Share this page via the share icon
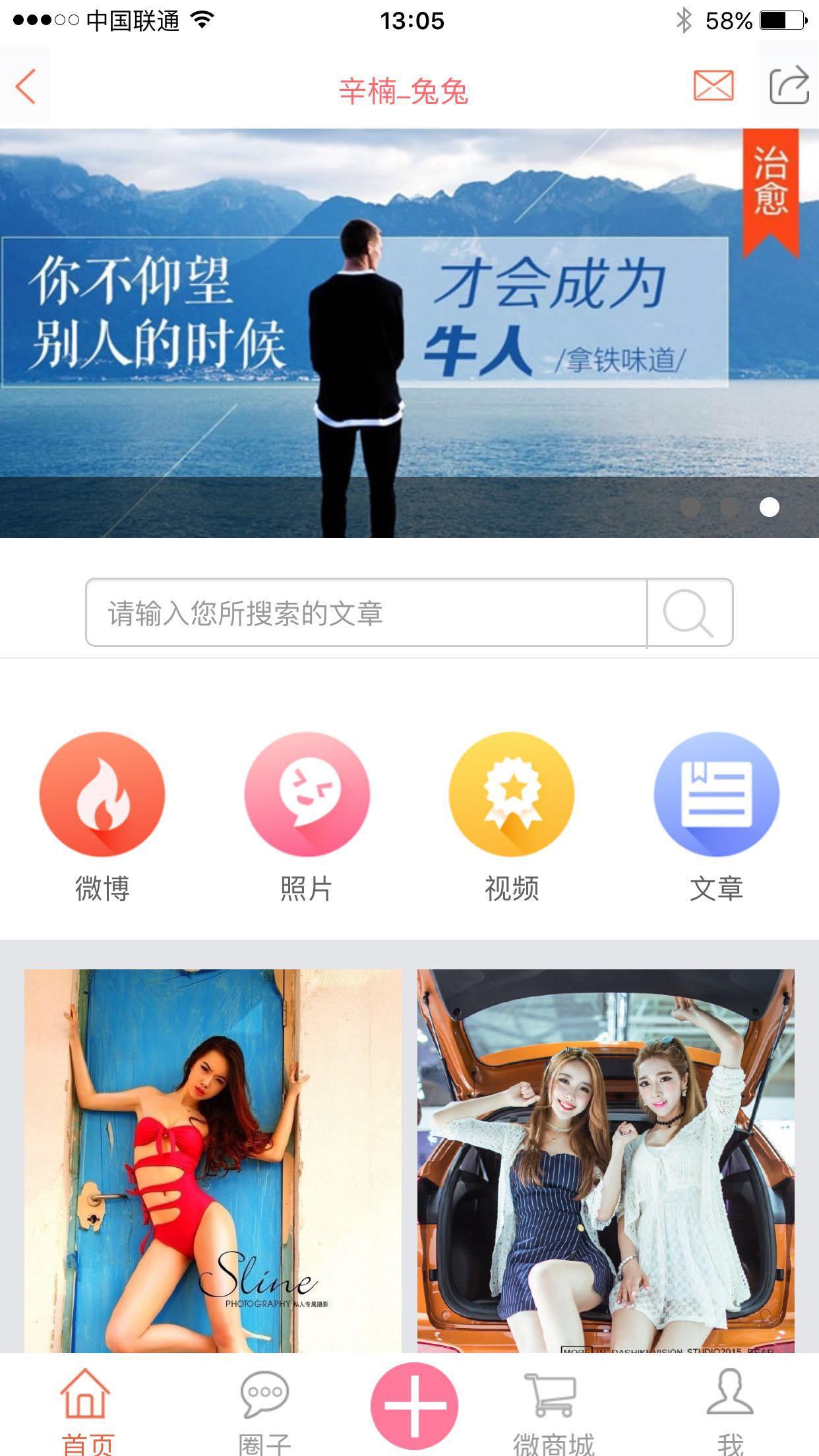Screen dimensions: 819x1456 click(x=789, y=86)
